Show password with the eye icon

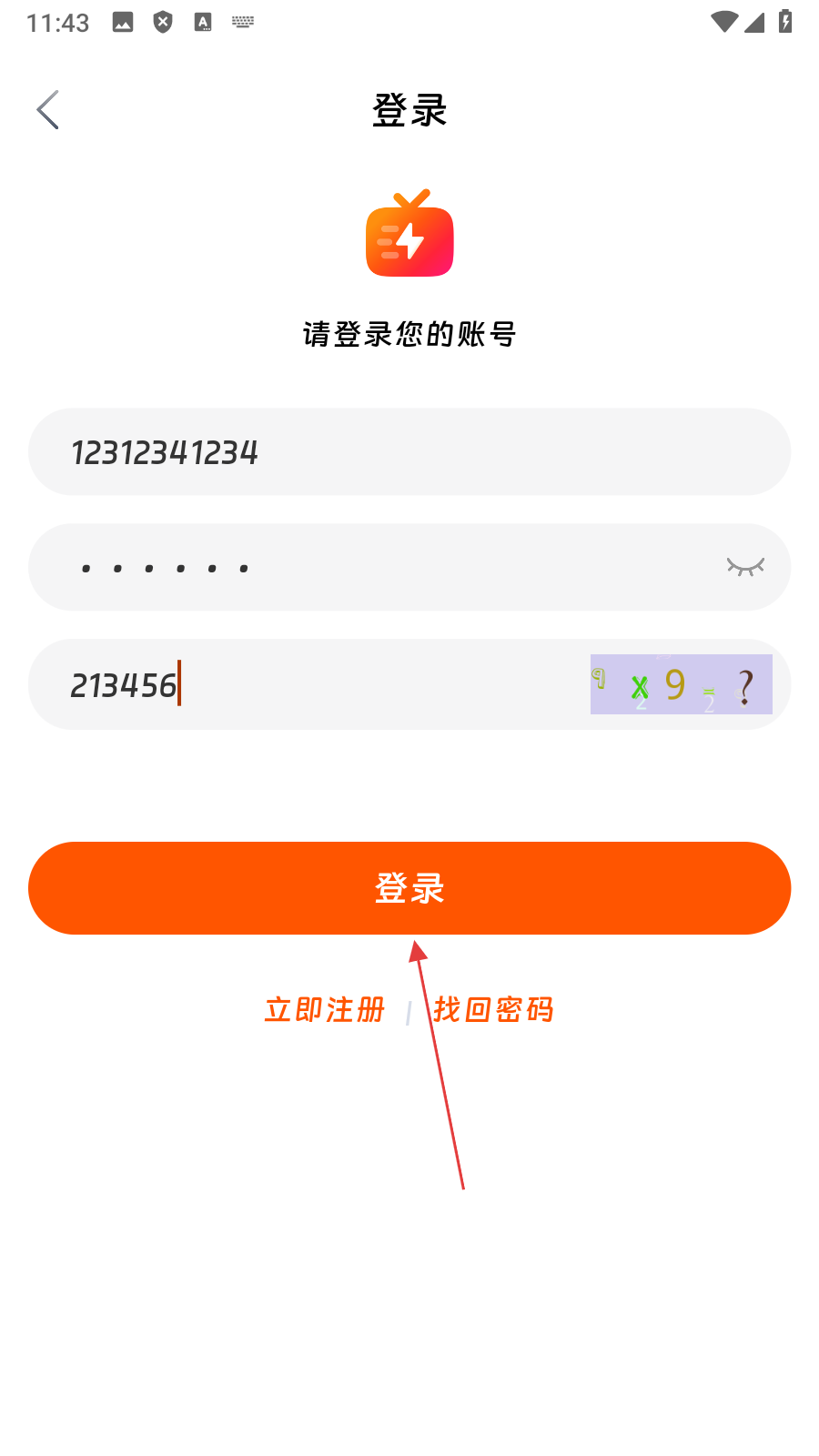tap(745, 567)
